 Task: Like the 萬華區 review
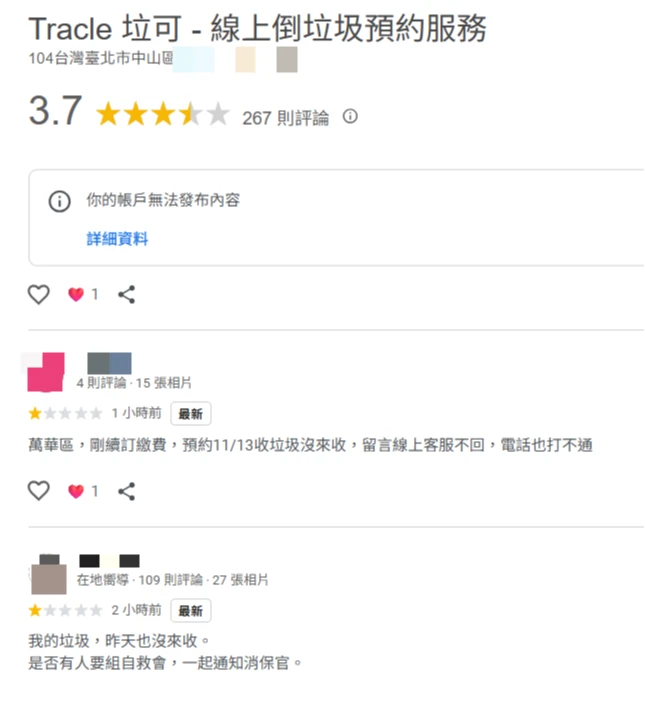point(38,491)
